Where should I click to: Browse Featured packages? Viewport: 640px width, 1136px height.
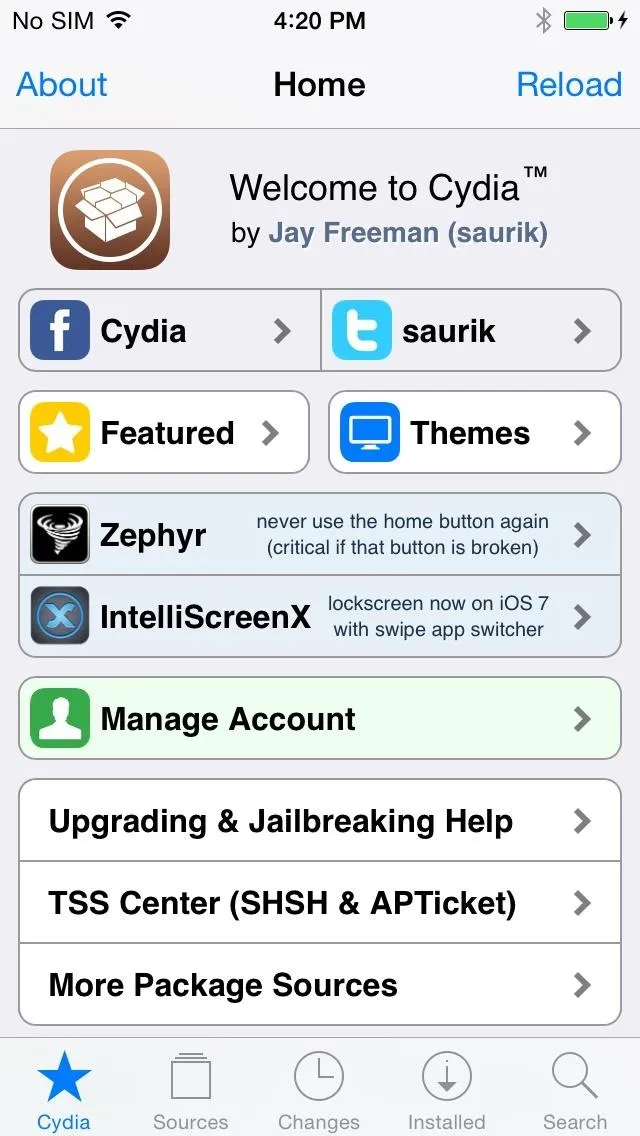tap(164, 433)
